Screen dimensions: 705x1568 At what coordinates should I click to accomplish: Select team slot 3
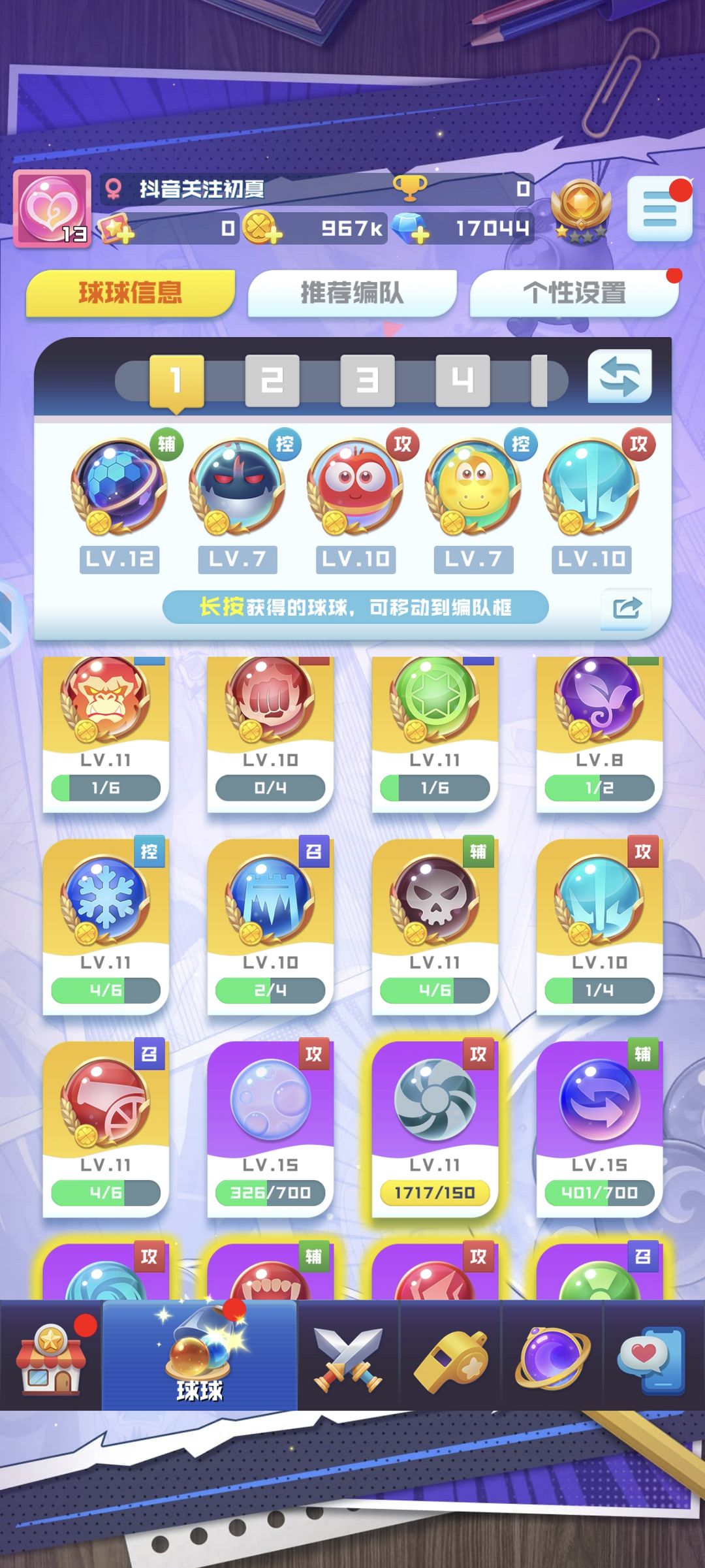click(x=367, y=380)
